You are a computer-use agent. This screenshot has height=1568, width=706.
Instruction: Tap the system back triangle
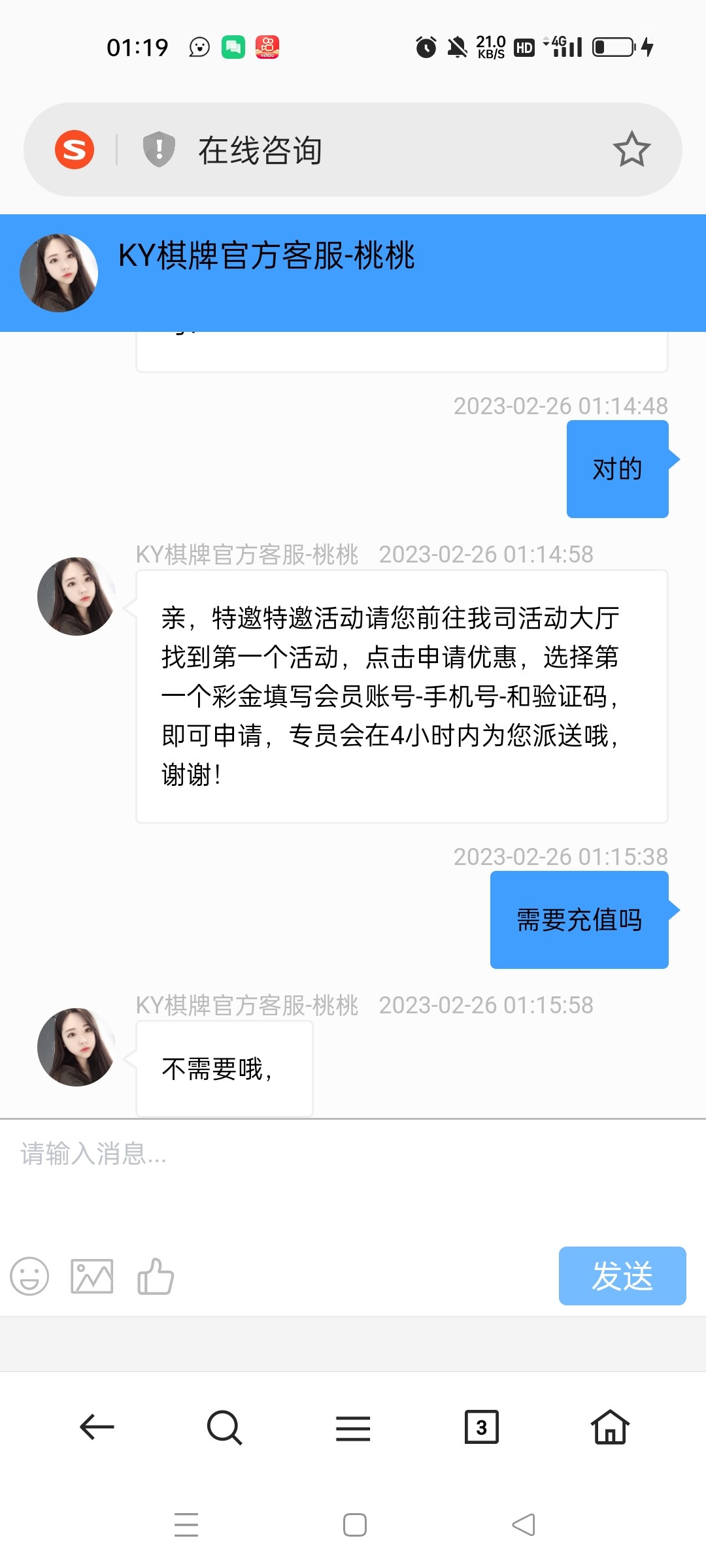click(523, 1525)
